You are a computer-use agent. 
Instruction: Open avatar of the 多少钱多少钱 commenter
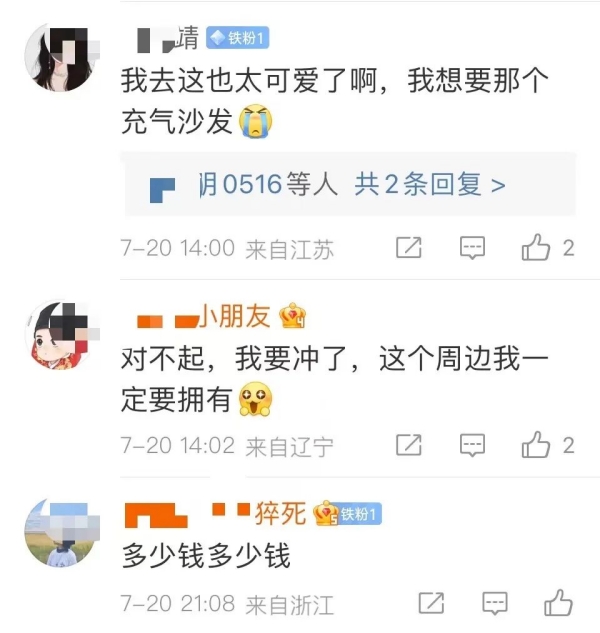(62, 532)
